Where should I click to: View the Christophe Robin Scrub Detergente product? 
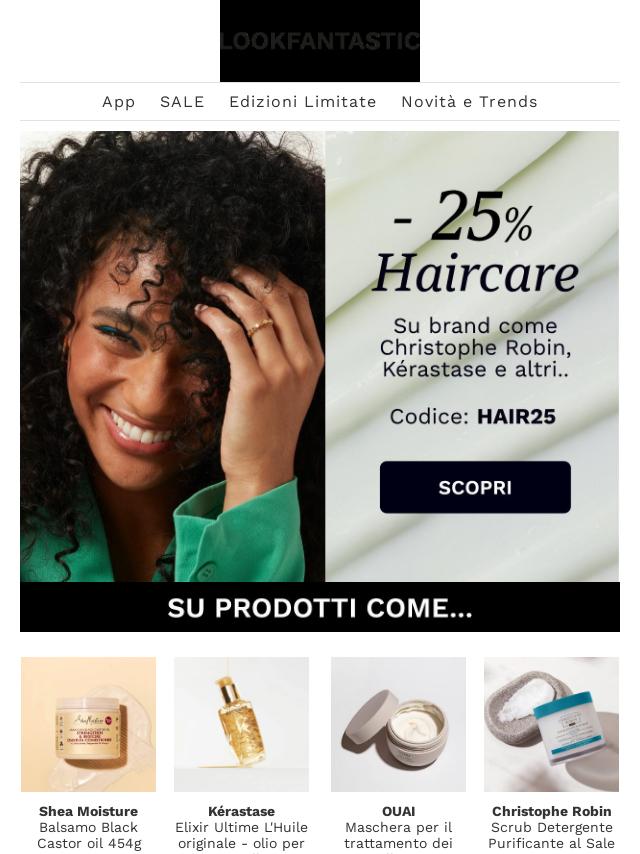pyautogui.click(x=551, y=724)
